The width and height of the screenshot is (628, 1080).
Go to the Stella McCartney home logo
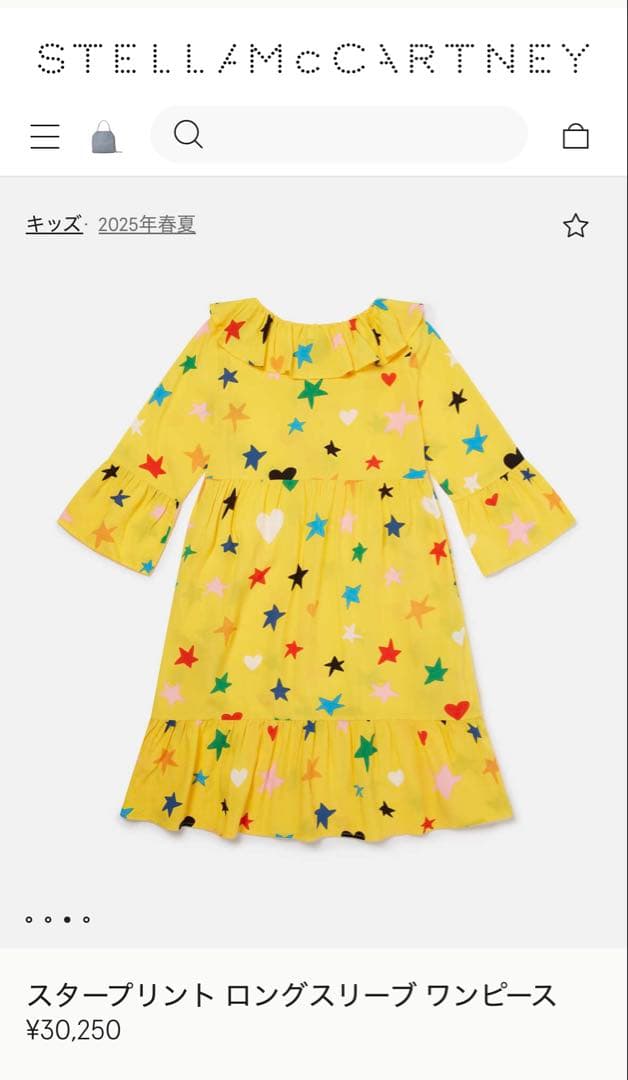[314, 59]
